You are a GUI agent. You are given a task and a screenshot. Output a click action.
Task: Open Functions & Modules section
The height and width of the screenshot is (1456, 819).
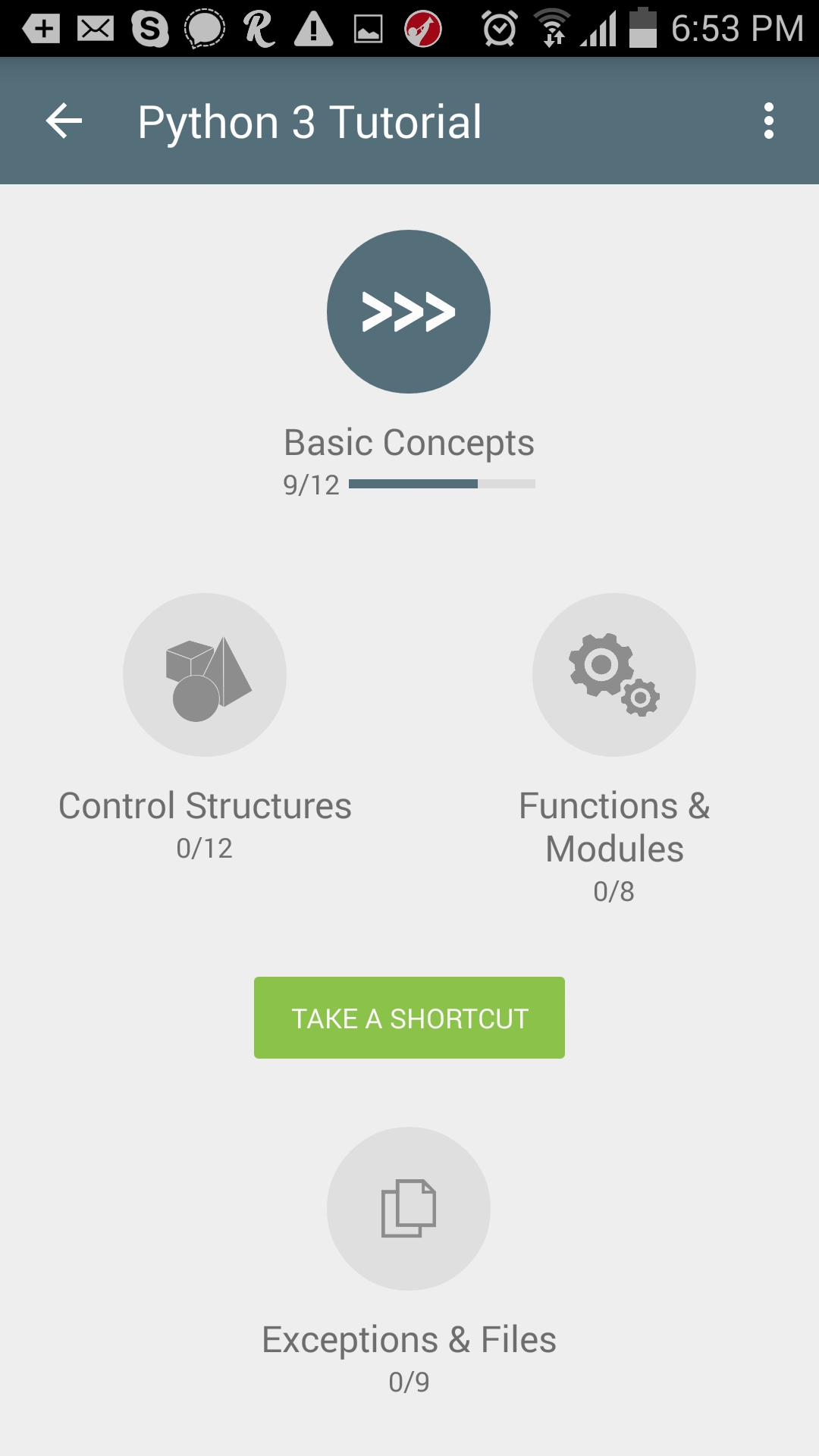(x=613, y=675)
